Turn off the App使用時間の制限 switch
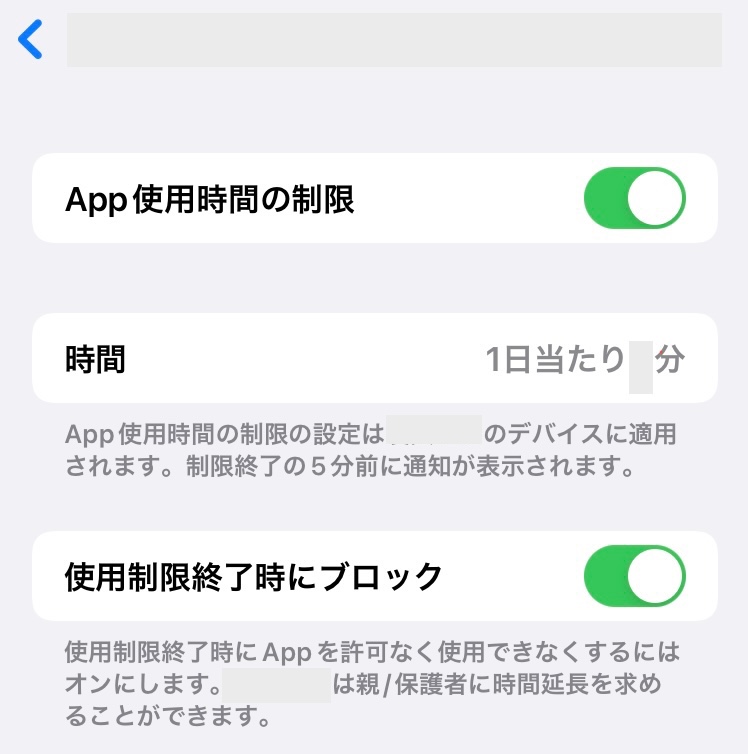 (634, 199)
